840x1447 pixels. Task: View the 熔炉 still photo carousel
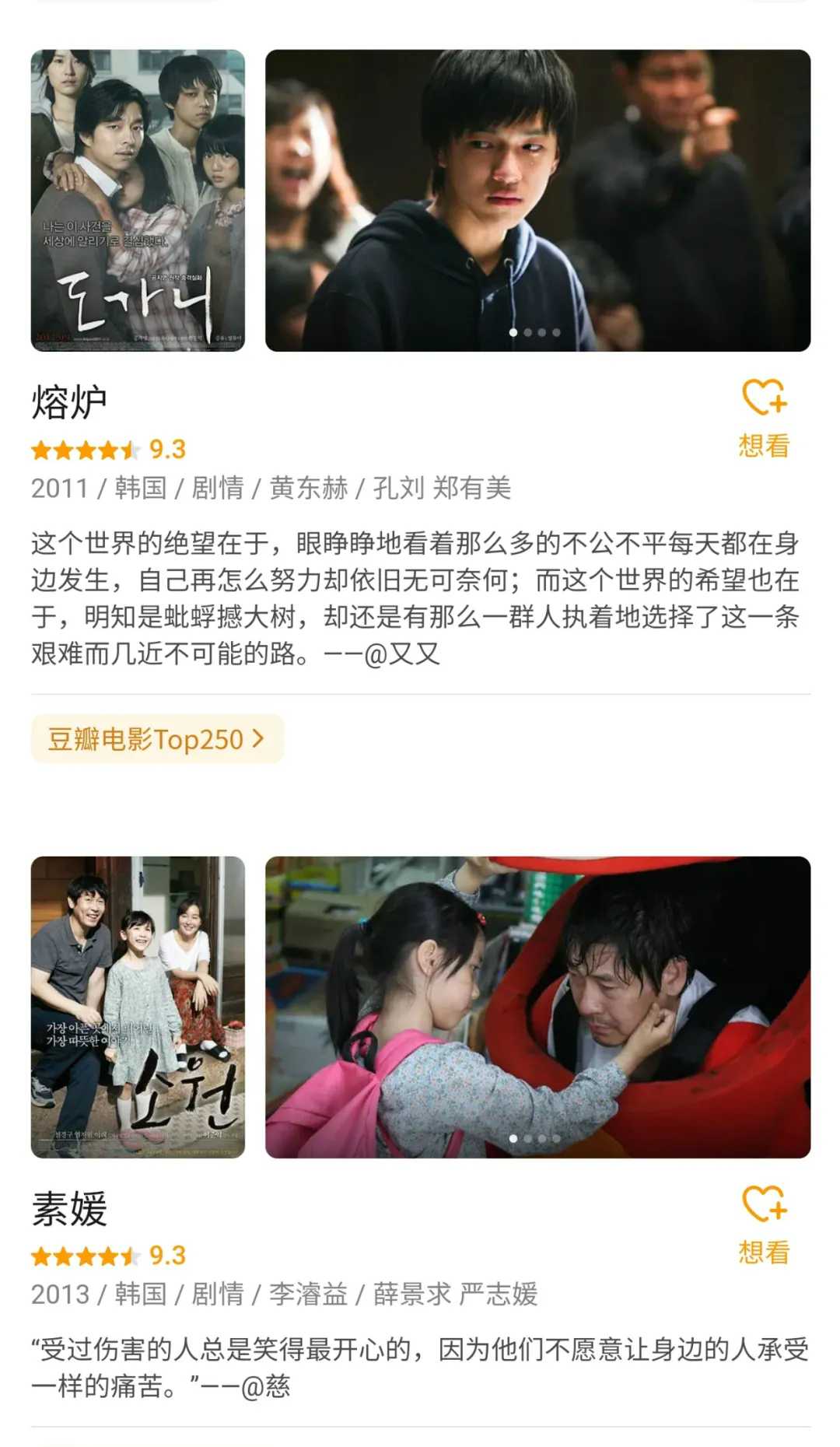537,201
